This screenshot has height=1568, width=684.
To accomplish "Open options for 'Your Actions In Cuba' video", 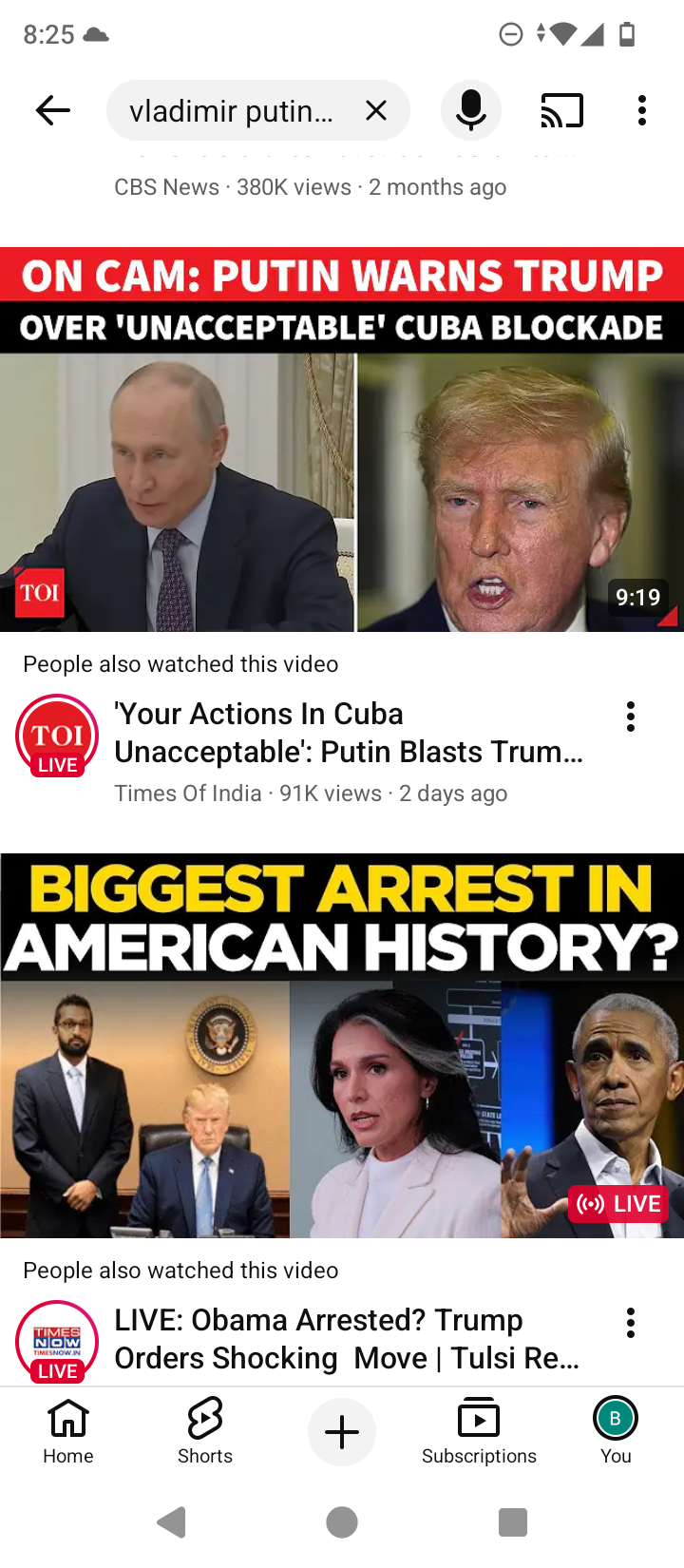I will click(x=631, y=717).
